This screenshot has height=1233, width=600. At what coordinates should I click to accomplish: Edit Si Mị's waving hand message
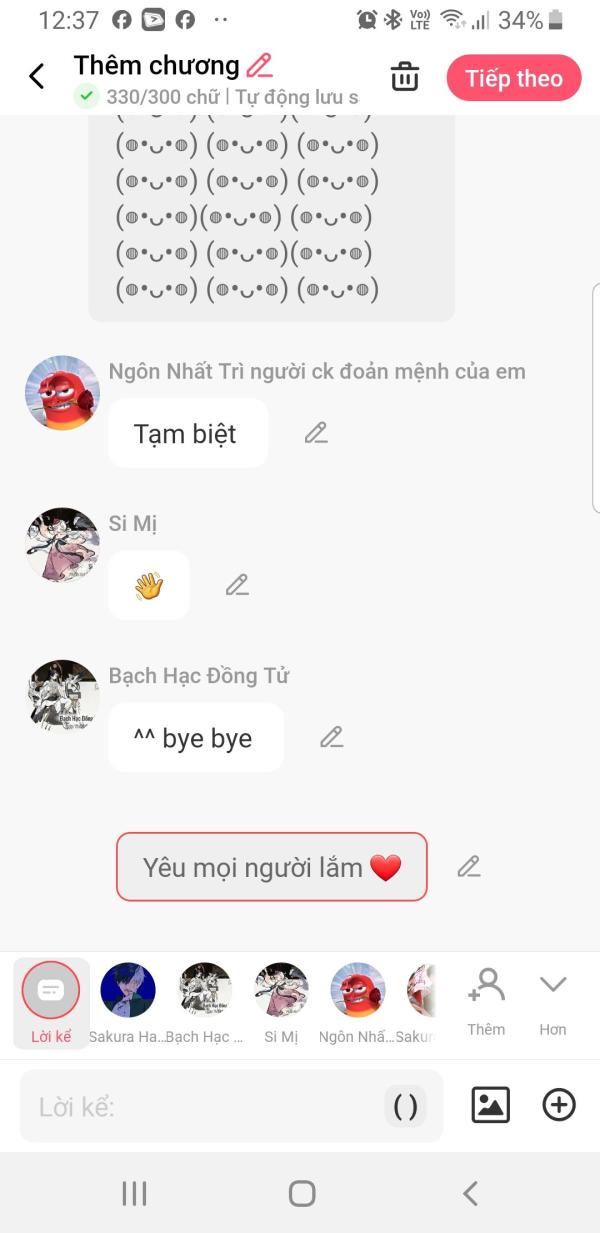click(237, 585)
